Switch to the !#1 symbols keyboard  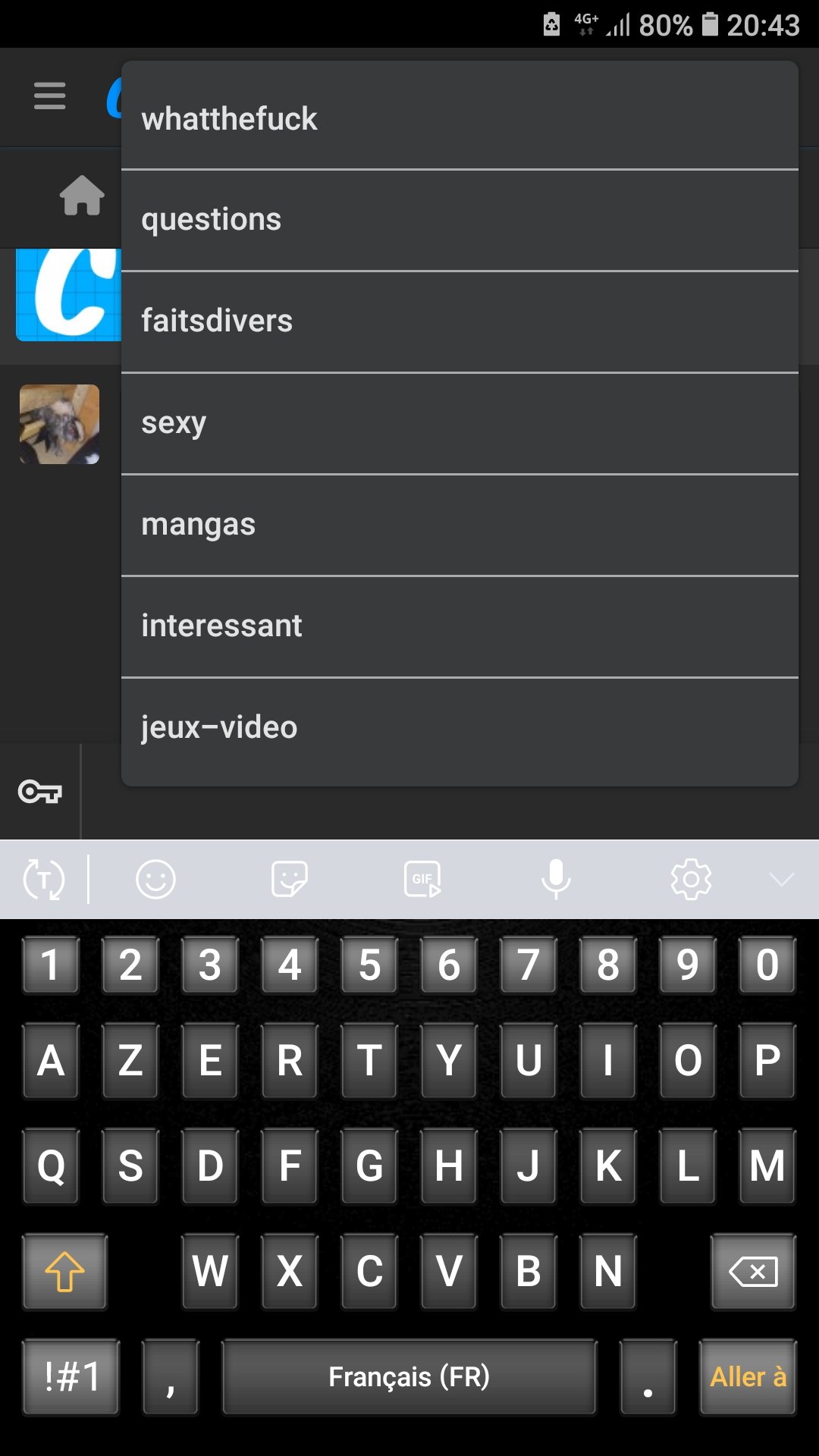pyautogui.click(x=71, y=1376)
